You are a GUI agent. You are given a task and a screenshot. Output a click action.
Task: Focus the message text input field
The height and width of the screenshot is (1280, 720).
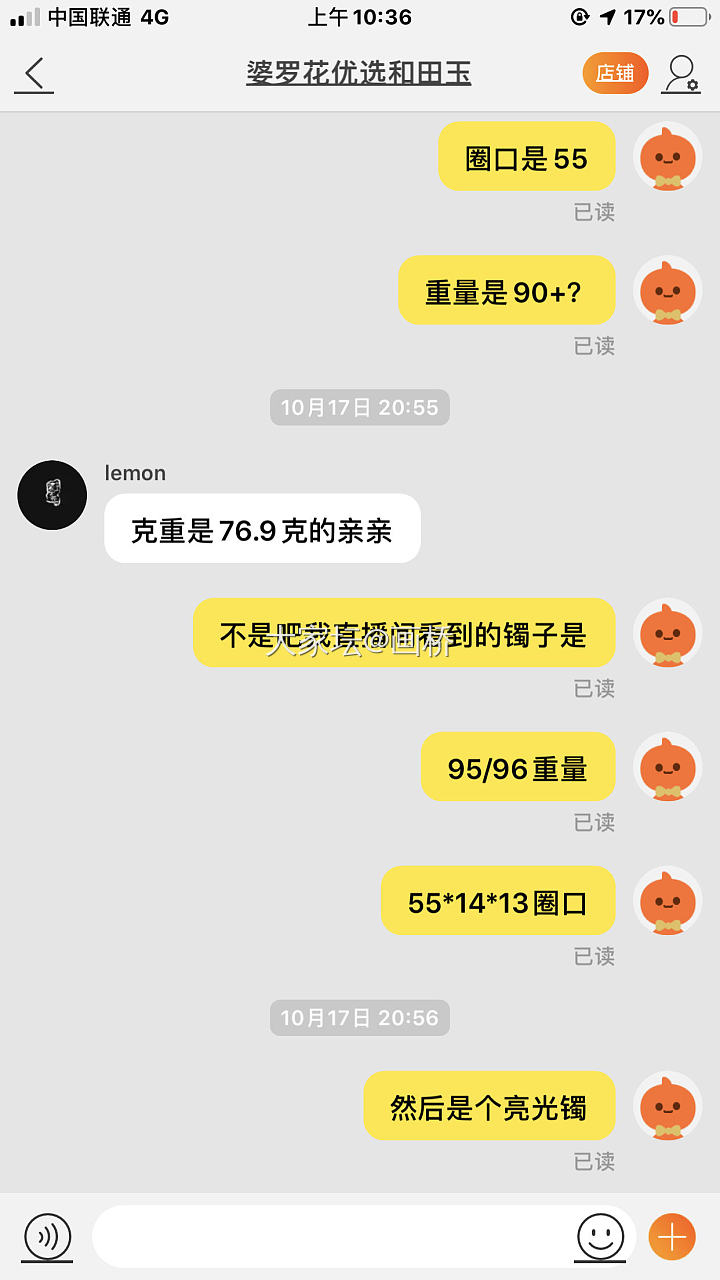330,1237
